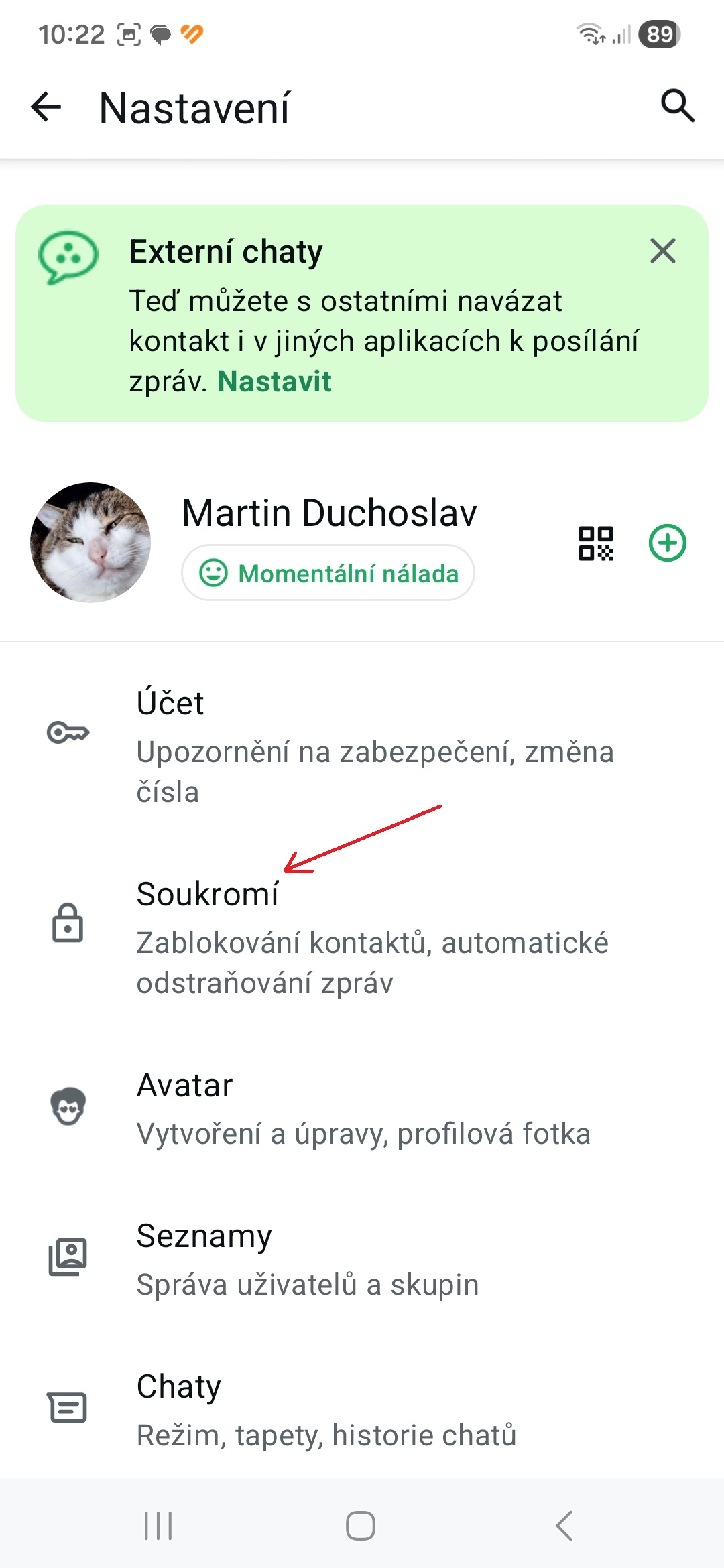Open search in settings
Image resolution: width=724 pixels, height=1568 pixels.
(677, 106)
